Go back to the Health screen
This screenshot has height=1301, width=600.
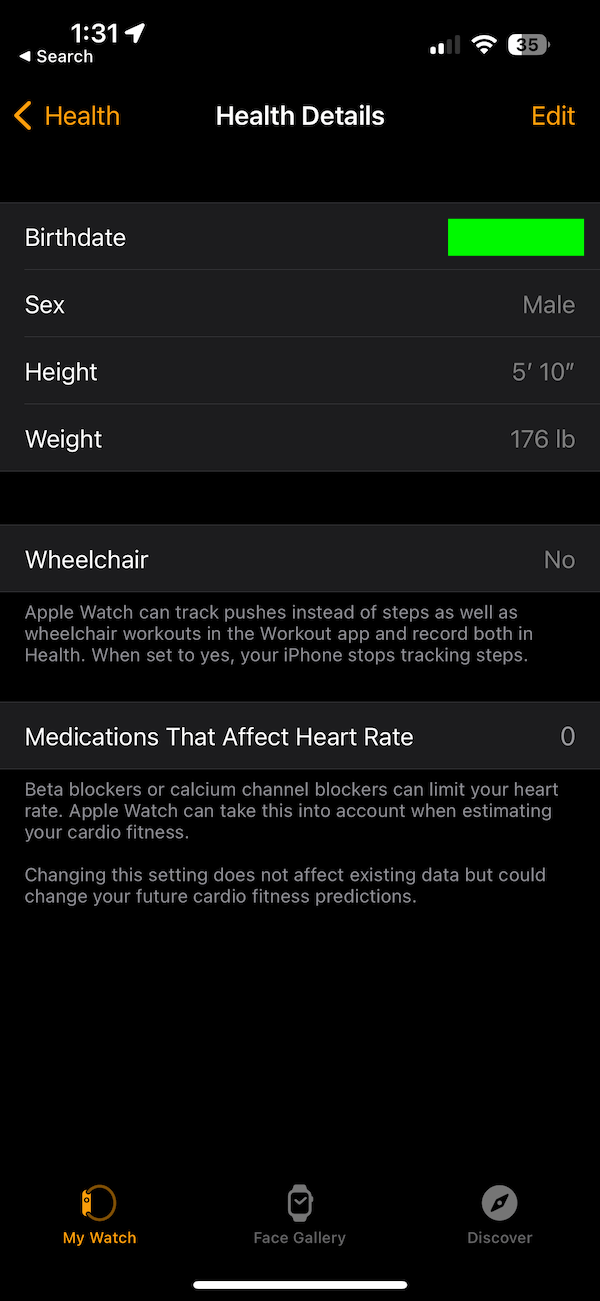[67, 116]
